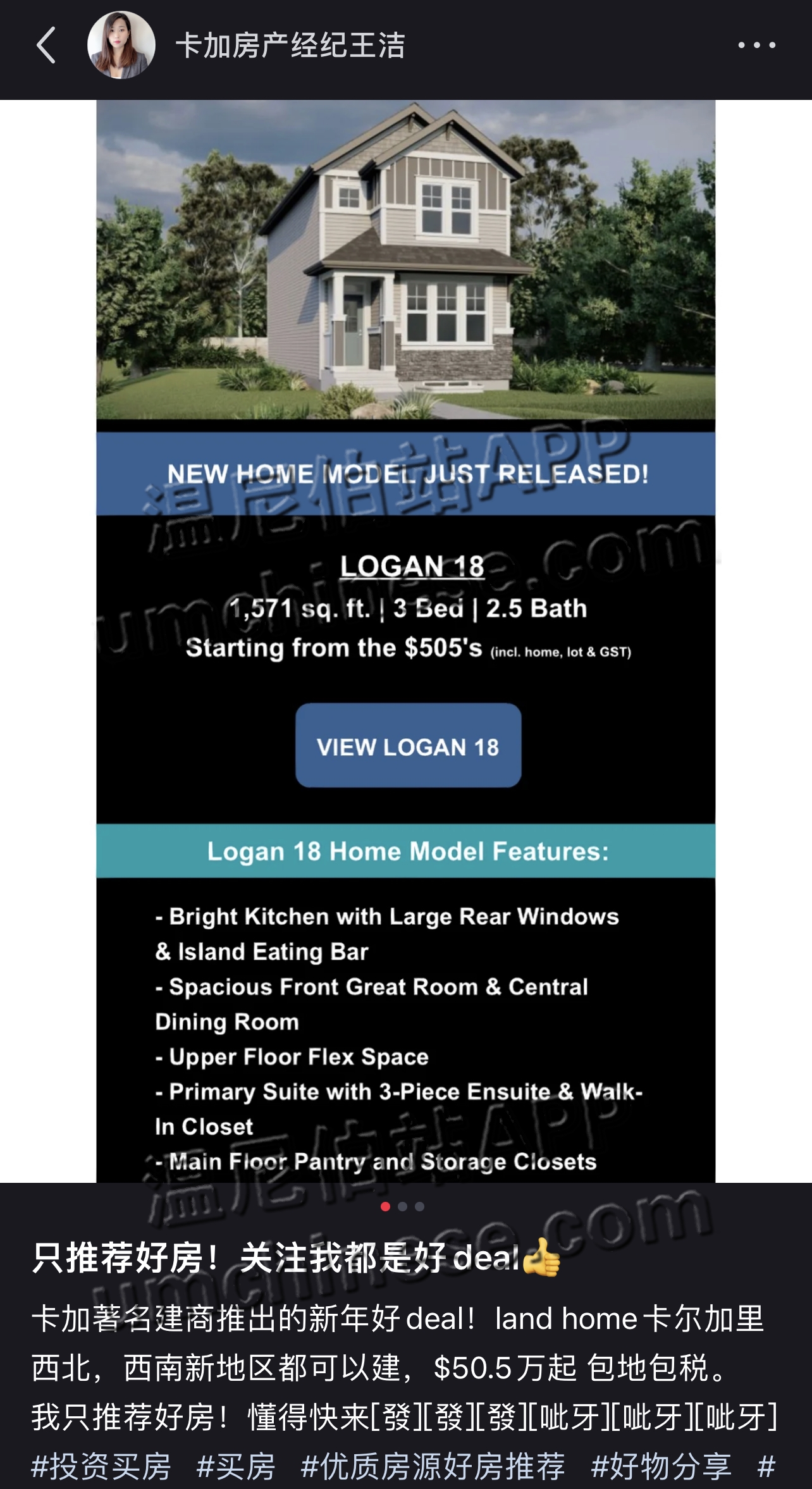Go back using the top-left arrow
The width and height of the screenshot is (812, 1489).
tap(46, 45)
